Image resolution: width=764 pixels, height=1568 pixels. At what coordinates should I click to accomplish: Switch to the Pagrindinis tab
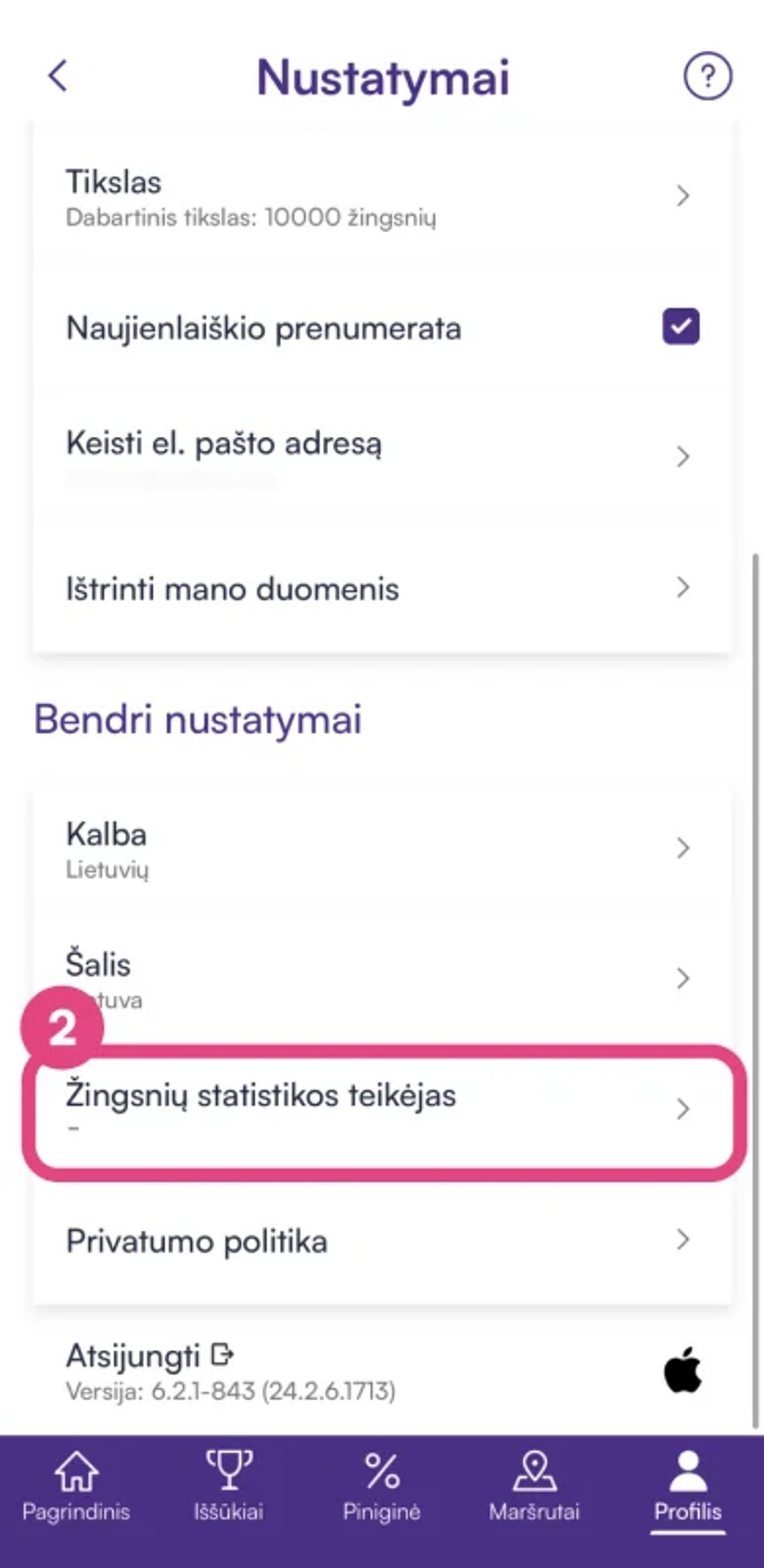coord(76,1486)
